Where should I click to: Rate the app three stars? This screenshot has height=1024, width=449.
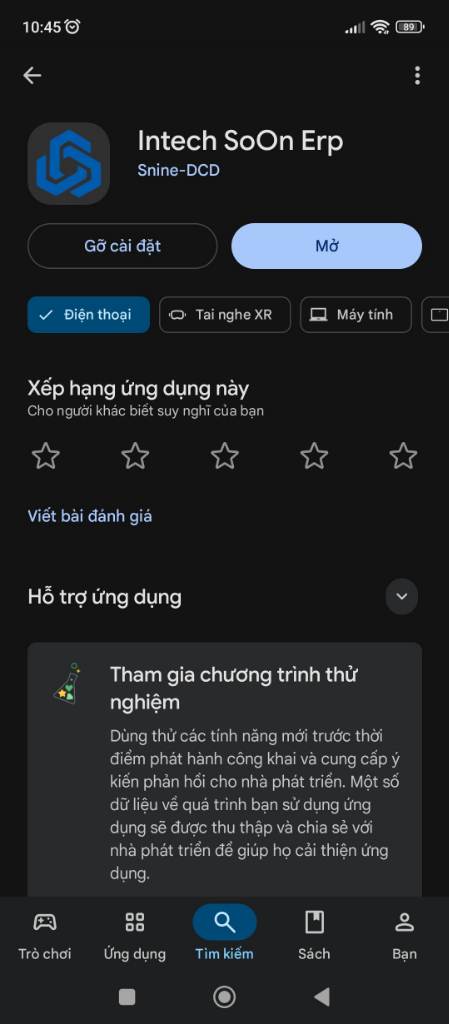(224, 456)
